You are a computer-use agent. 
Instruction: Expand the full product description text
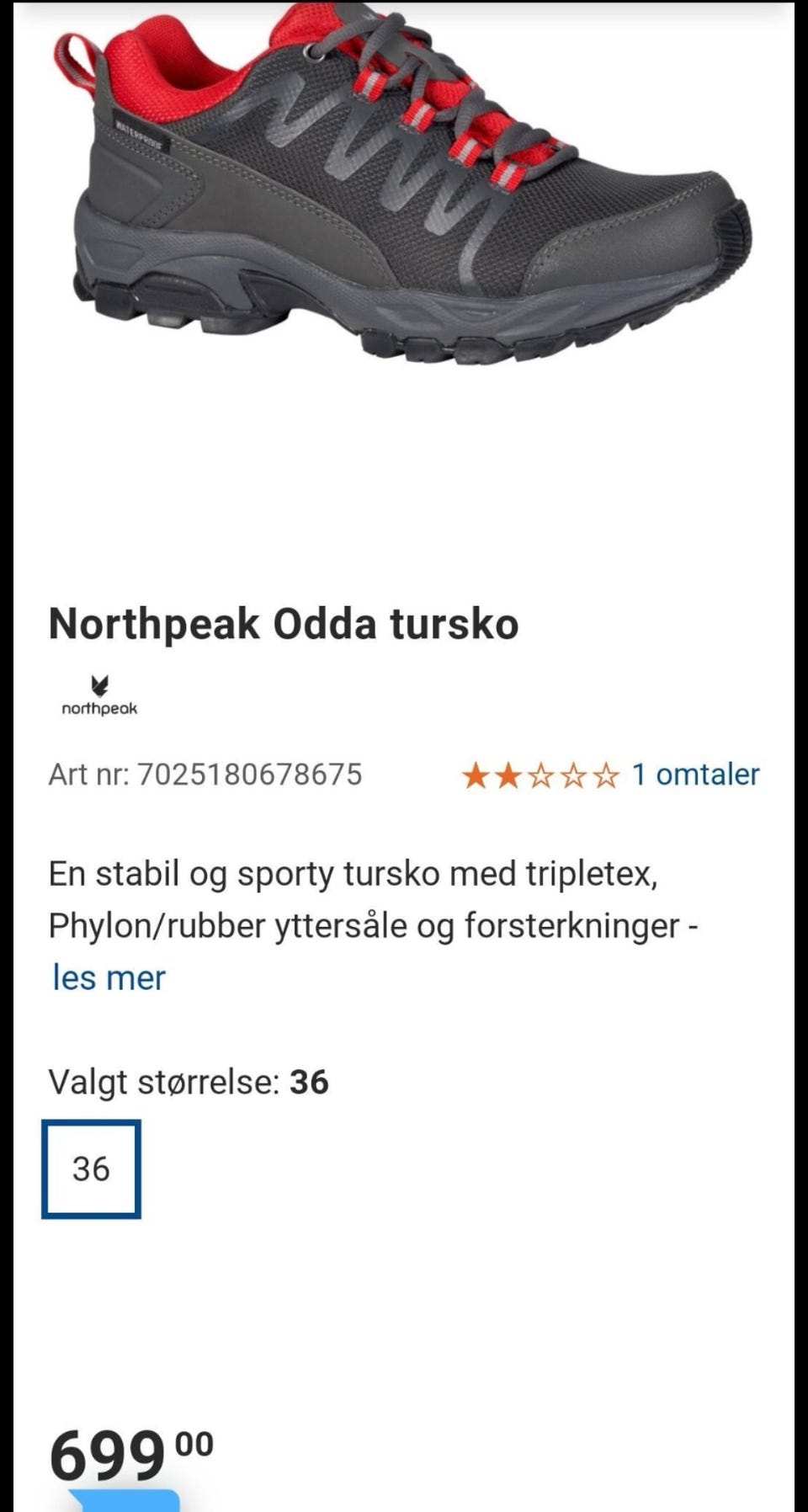click(x=107, y=975)
